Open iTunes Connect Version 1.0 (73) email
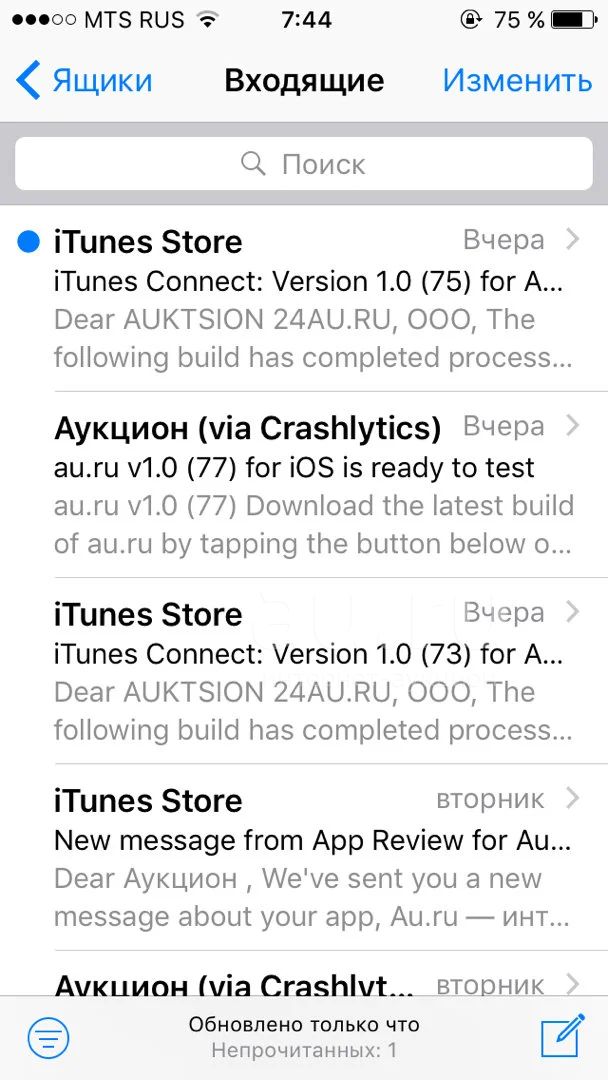This screenshot has width=608, height=1080. tap(304, 671)
